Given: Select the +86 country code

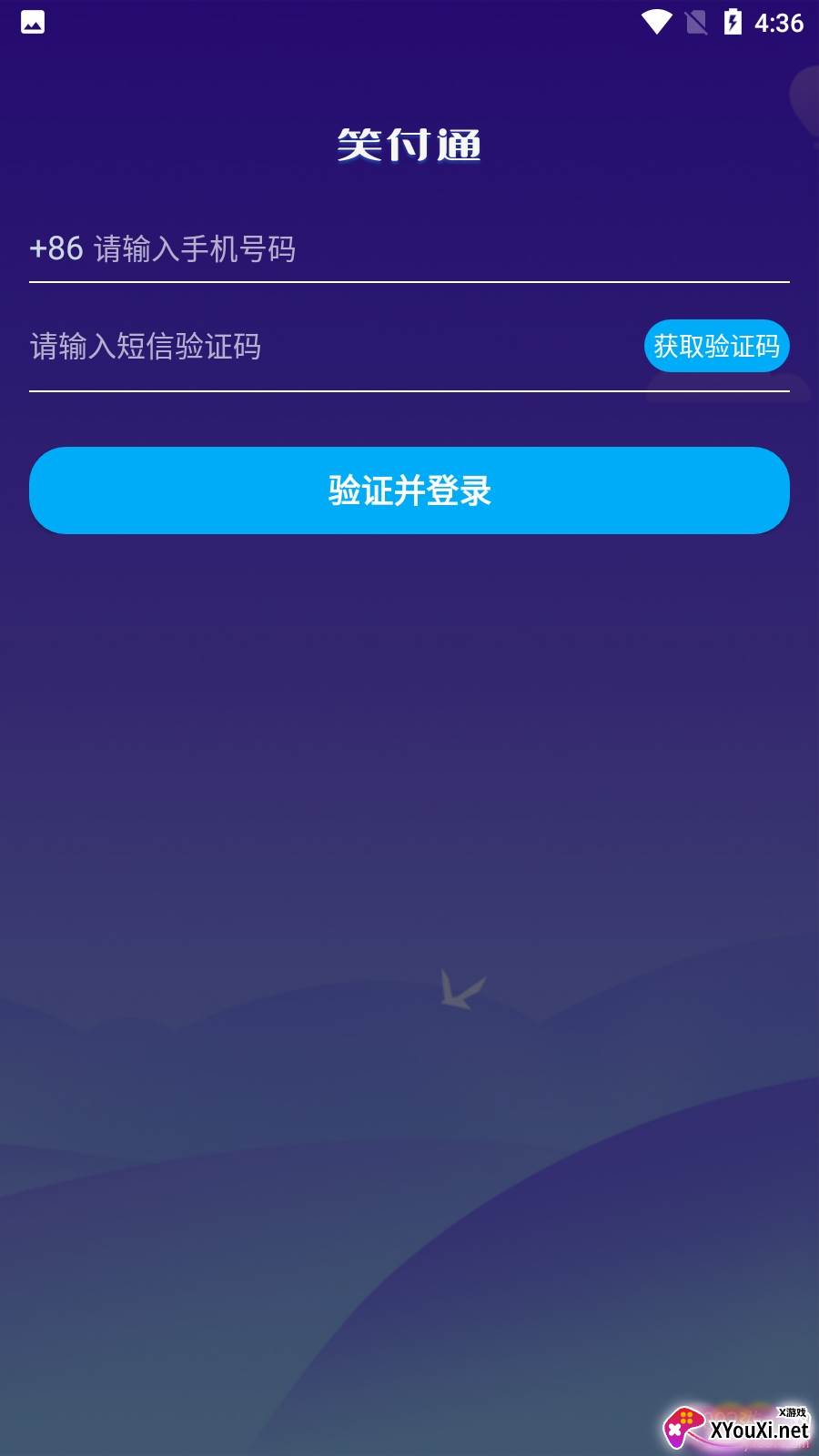Looking at the screenshot, I should (x=53, y=248).
